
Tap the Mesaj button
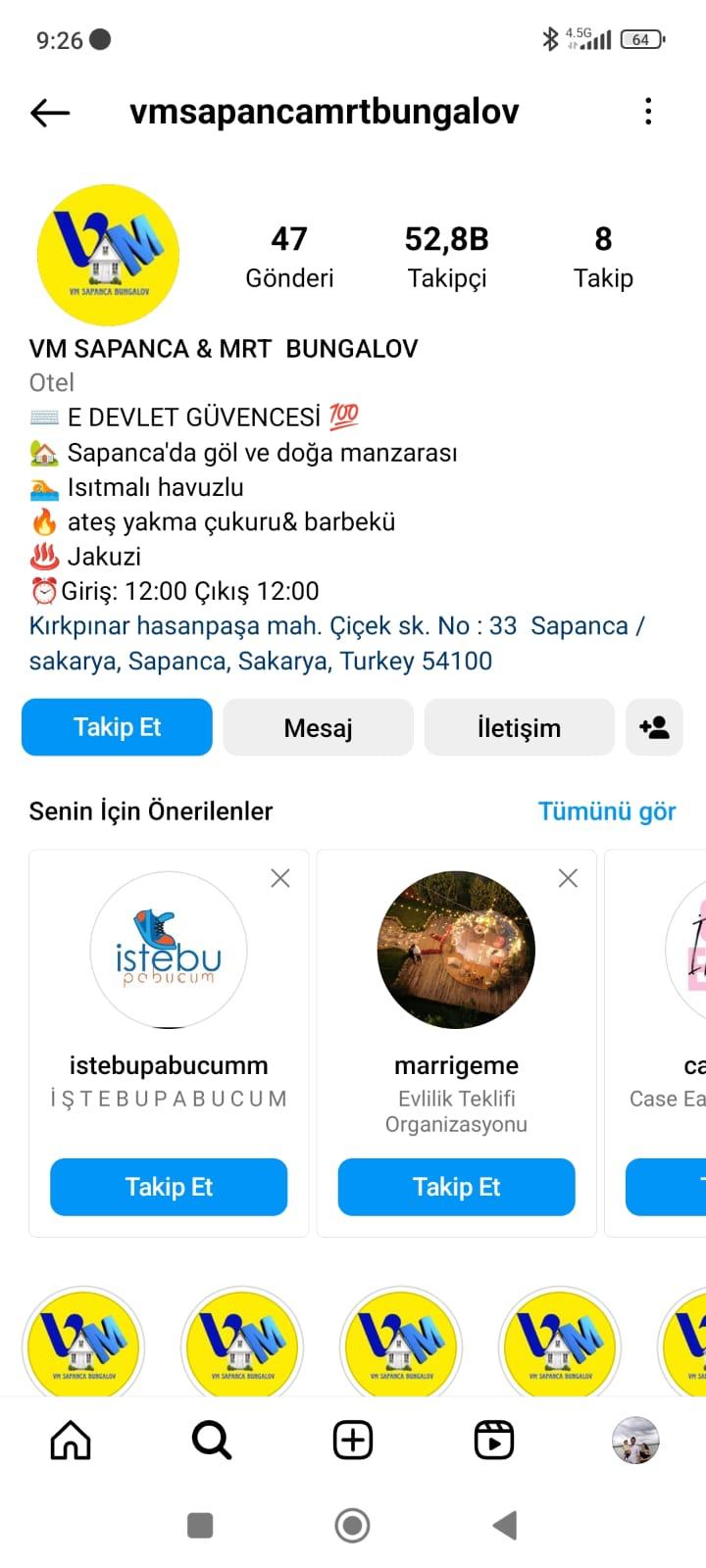pos(318,727)
